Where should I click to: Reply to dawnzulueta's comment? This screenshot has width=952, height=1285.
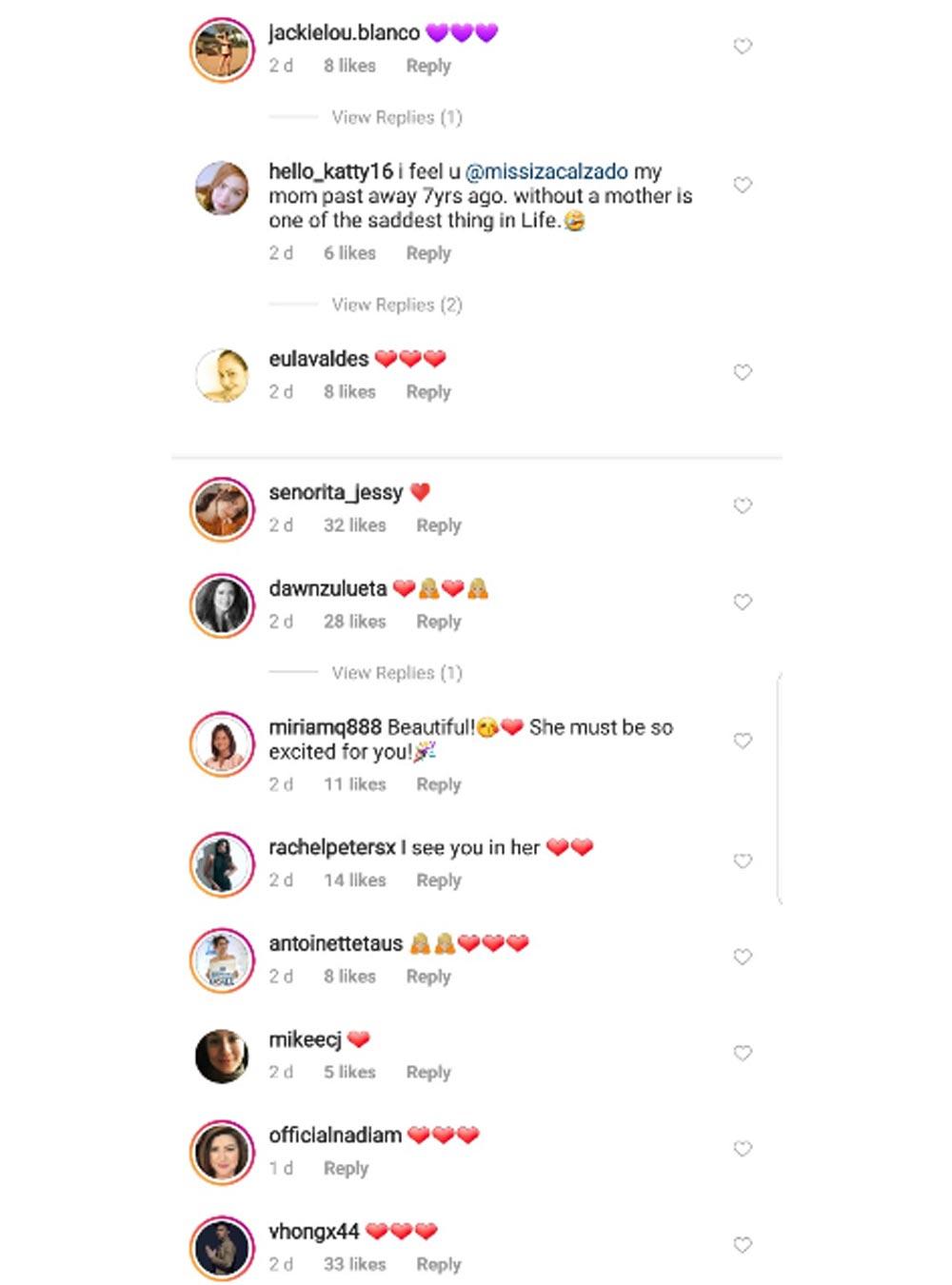click(438, 621)
